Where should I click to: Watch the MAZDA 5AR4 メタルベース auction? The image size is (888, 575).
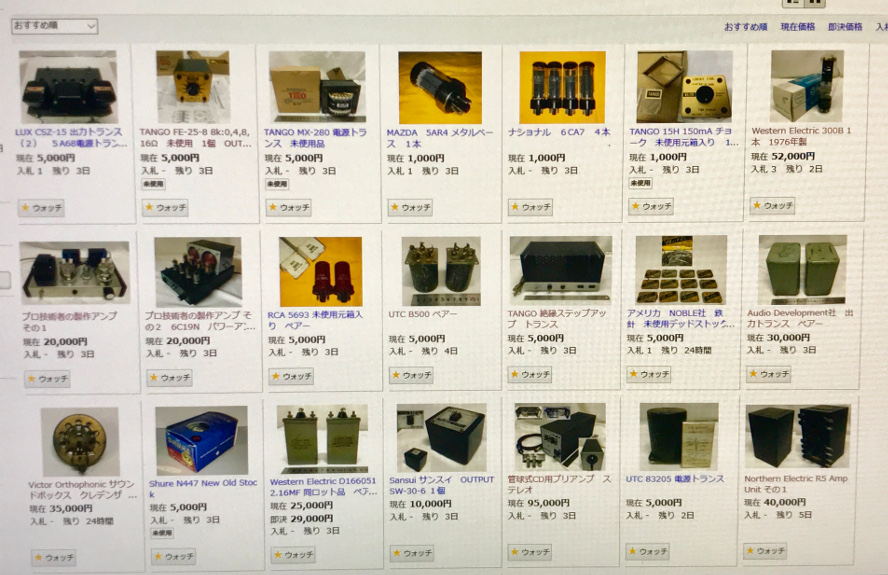[410, 207]
